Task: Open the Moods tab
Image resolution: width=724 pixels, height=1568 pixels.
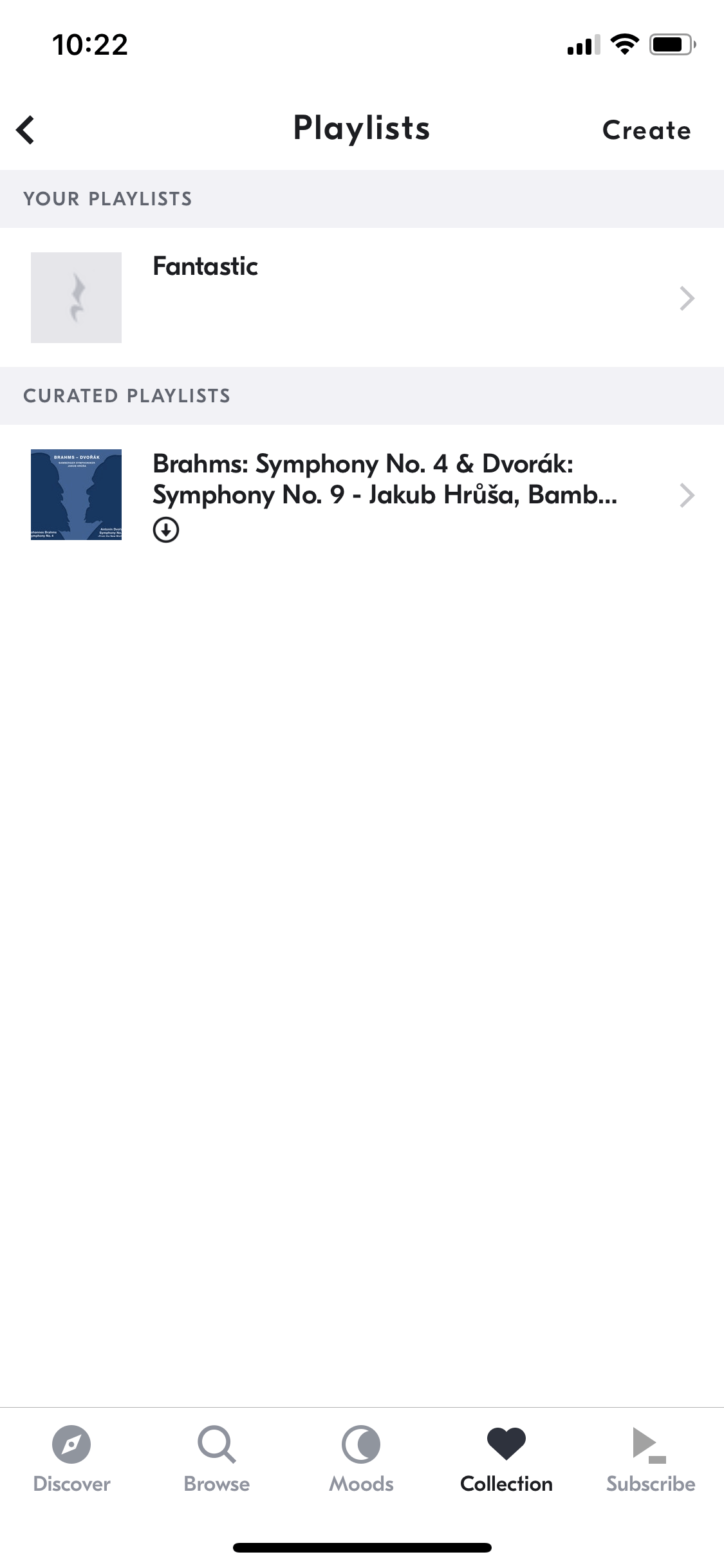Action: pos(361,1459)
